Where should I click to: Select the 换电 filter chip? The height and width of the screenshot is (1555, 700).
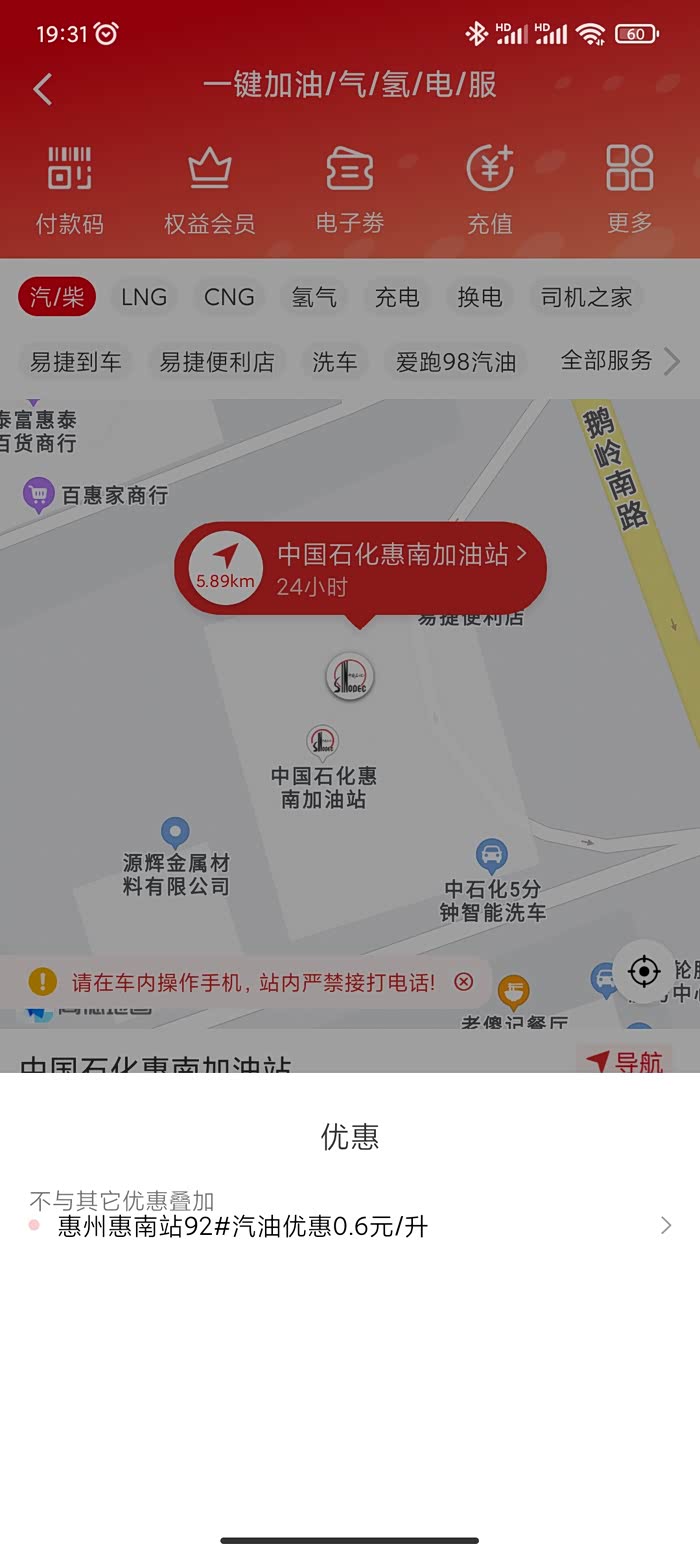(480, 297)
